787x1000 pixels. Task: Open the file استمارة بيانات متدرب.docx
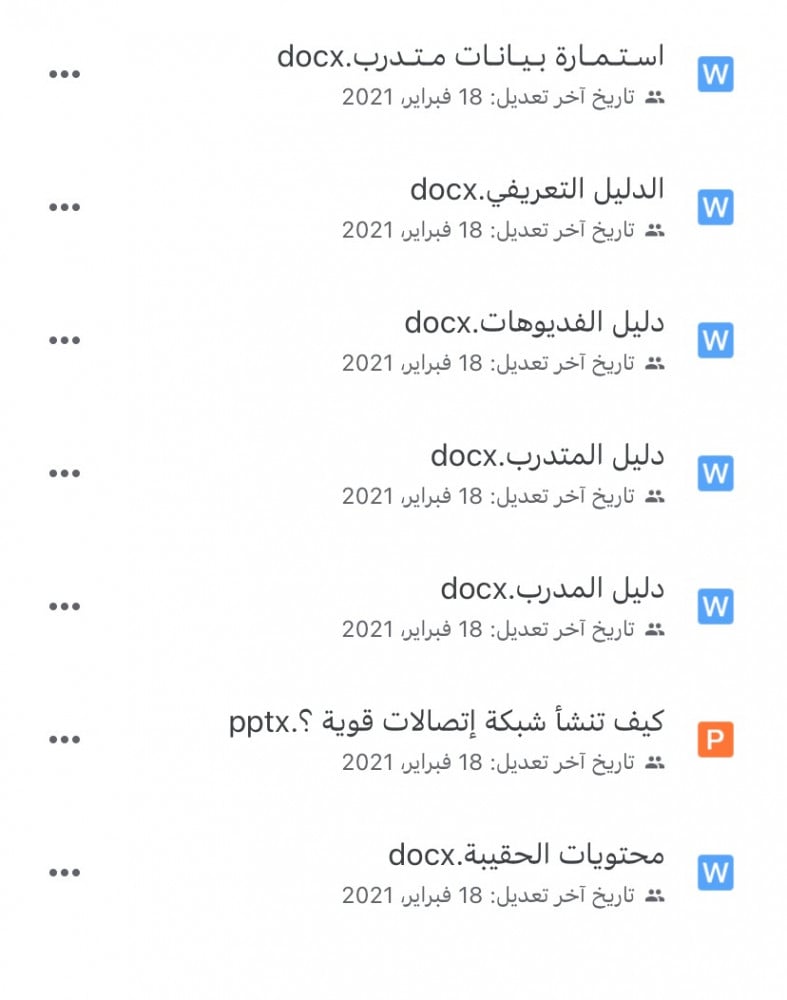click(x=470, y=57)
